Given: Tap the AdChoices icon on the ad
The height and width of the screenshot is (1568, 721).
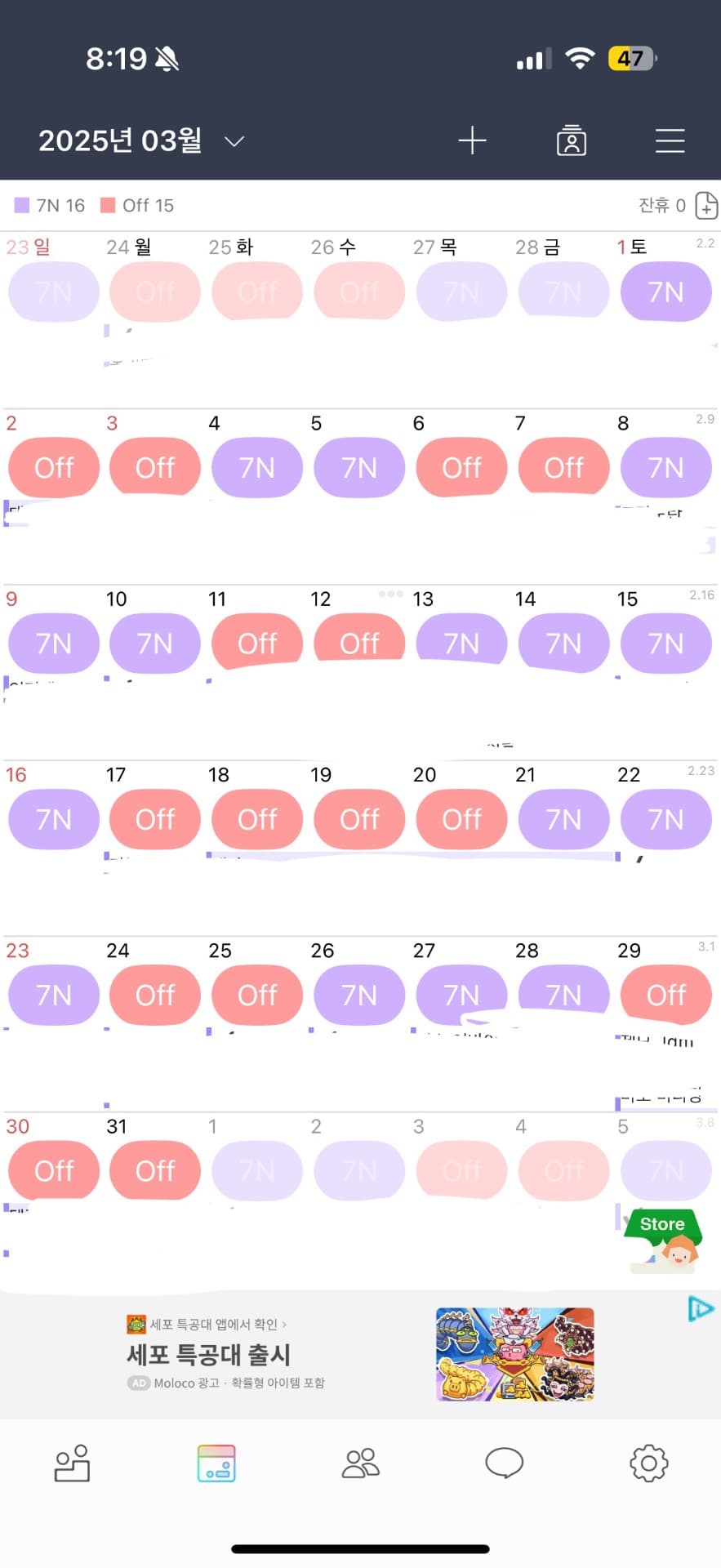Looking at the screenshot, I should click(701, 1309).
